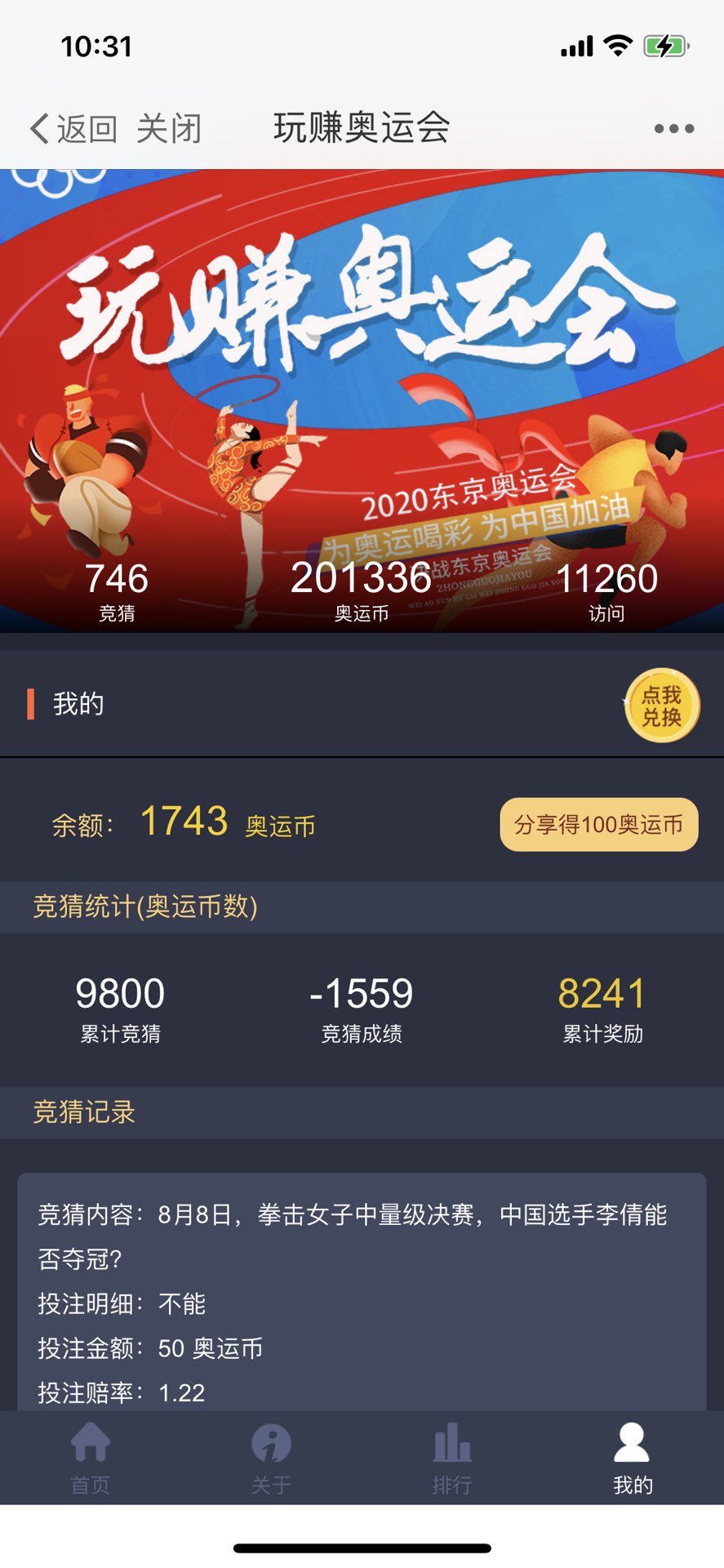724x1568 pixels.
Task: Tap 返回 to go back
Action: tap(73, 129)
